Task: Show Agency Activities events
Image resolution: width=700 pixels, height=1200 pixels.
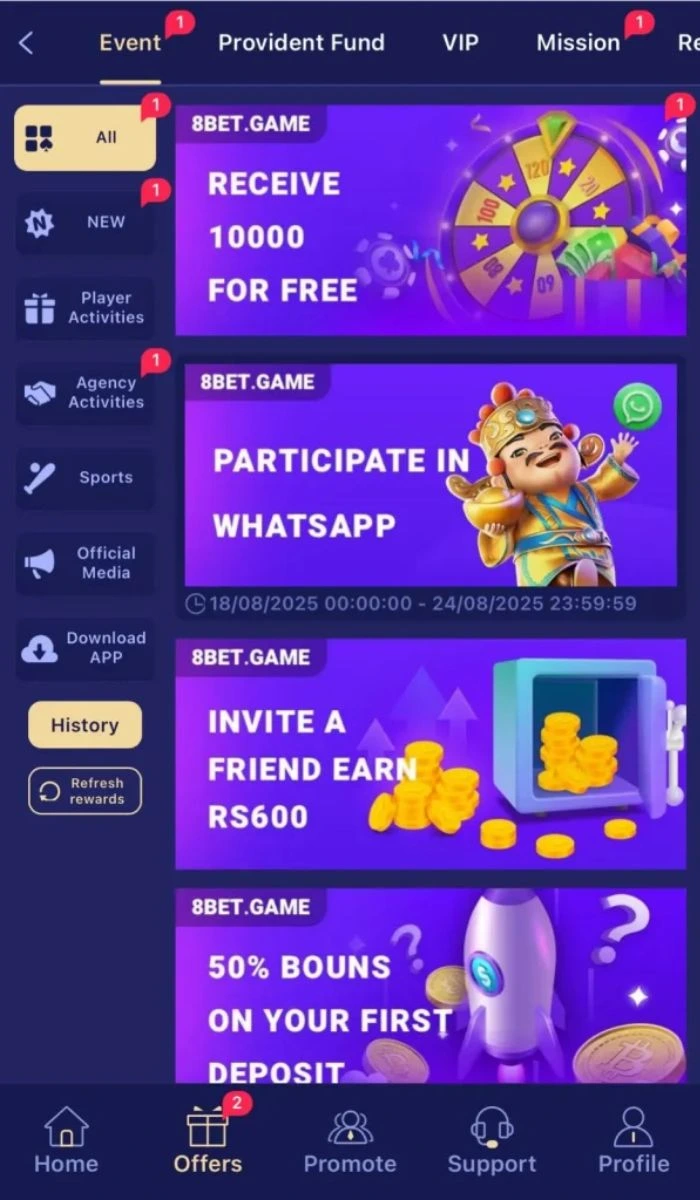Action: point(85,392)
